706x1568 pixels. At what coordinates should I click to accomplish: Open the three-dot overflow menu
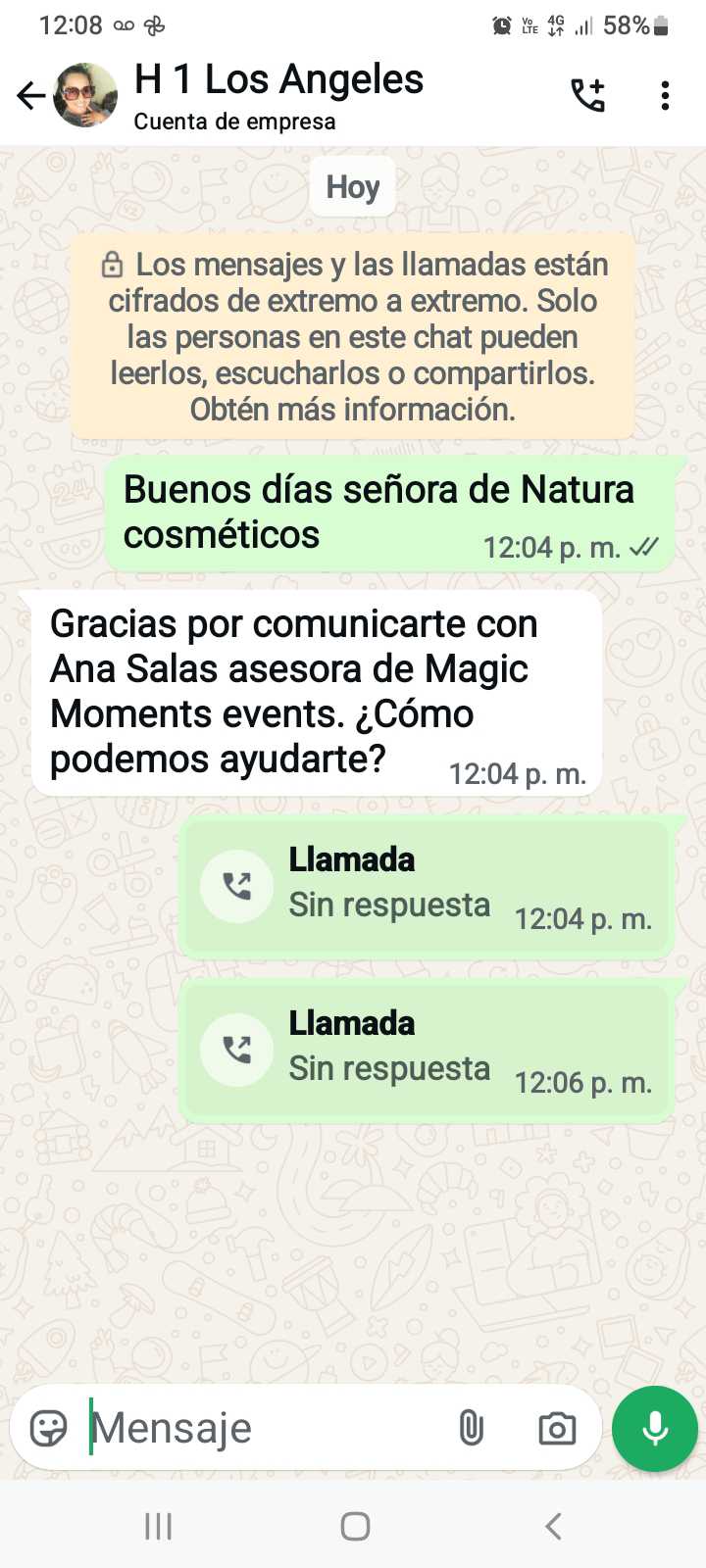[x=665, y=95]
